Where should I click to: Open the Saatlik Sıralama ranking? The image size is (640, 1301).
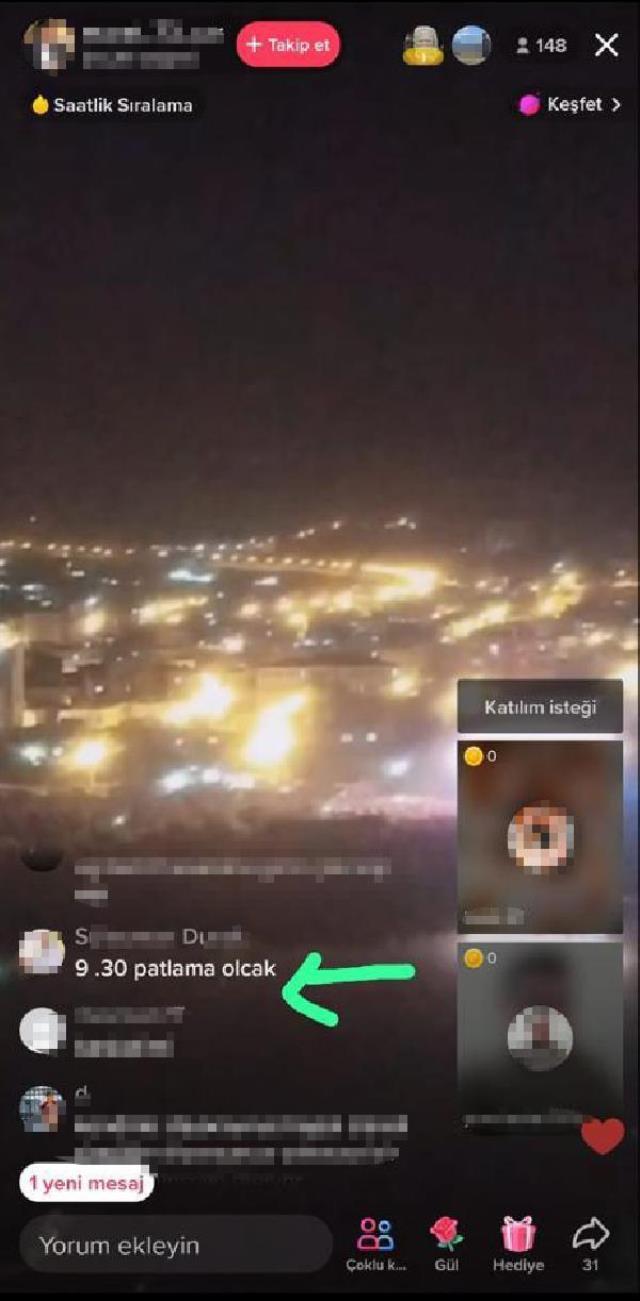(112, 105)
